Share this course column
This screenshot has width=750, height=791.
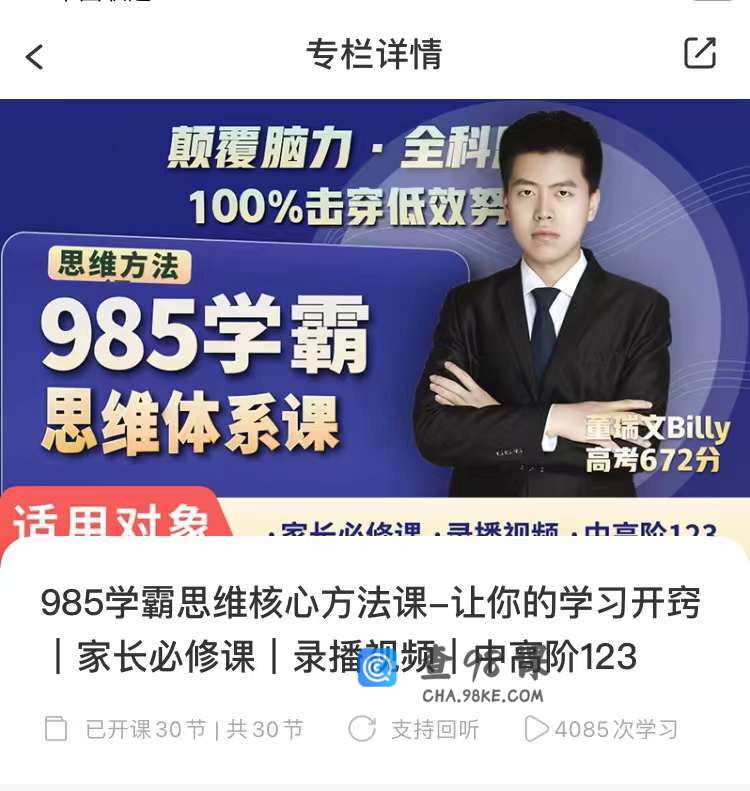[699, 53]
